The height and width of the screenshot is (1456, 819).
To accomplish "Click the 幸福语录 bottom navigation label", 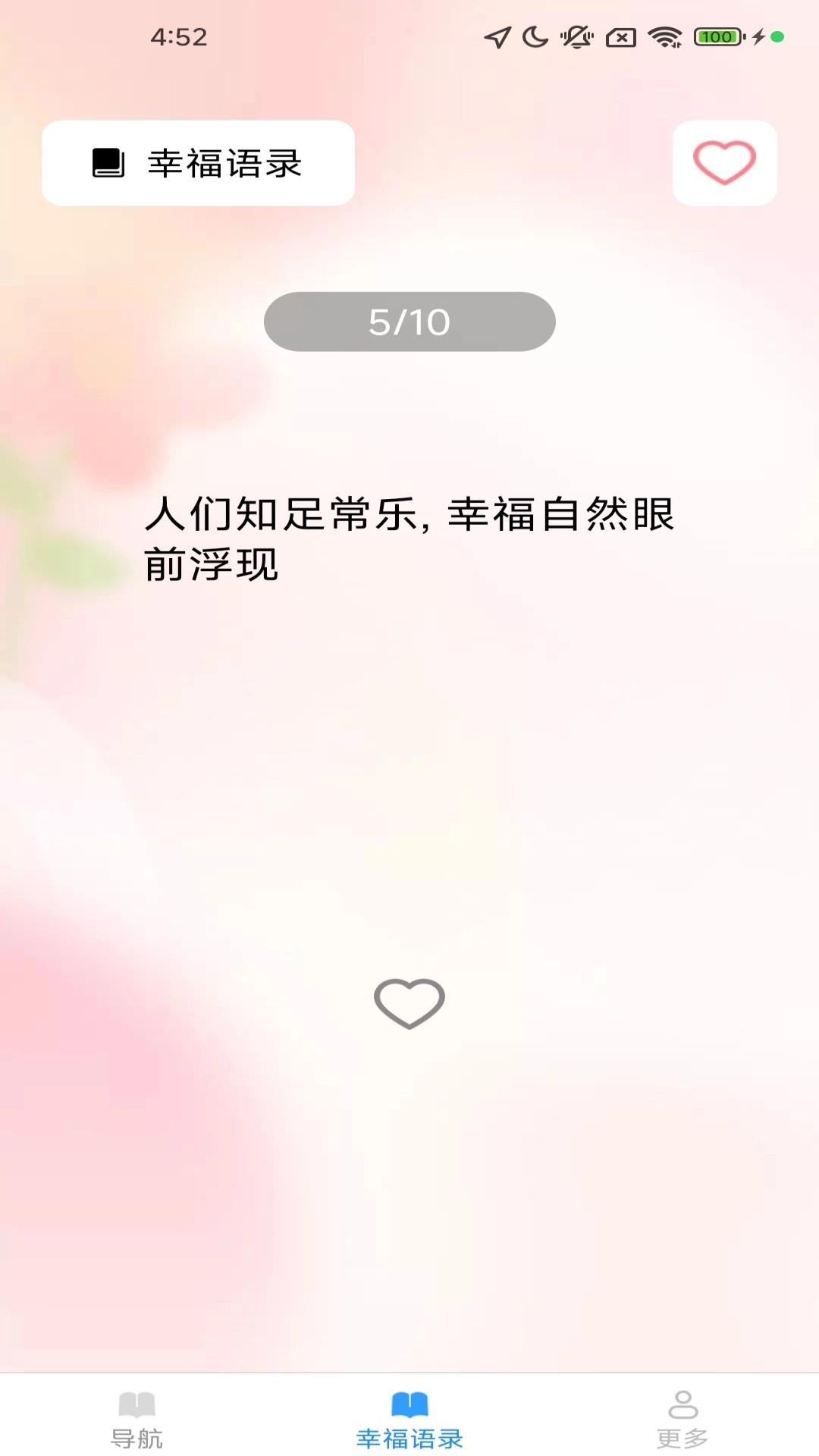I will (409, 1437).
